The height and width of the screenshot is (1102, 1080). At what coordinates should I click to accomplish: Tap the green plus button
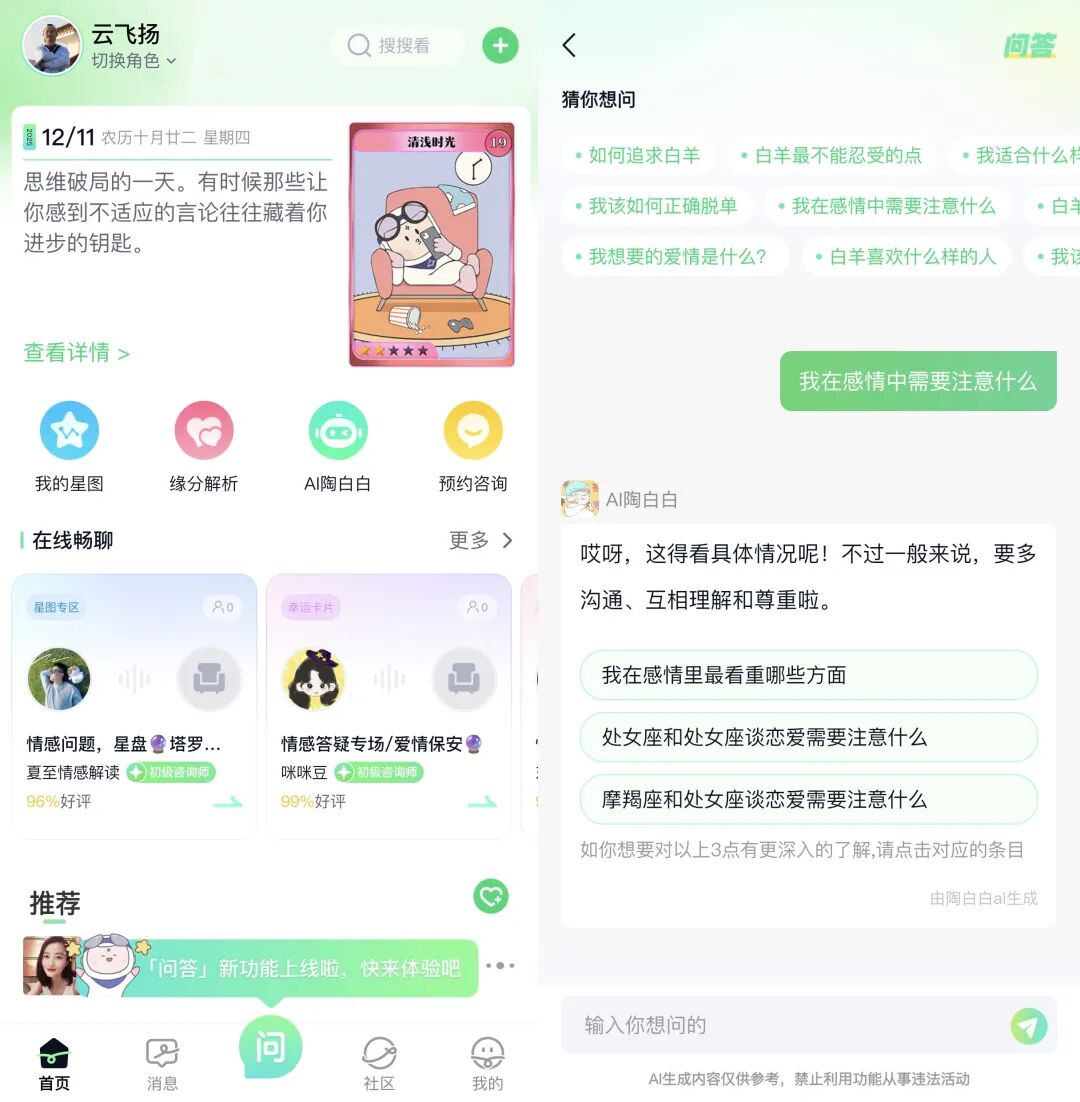coord(501,45)
